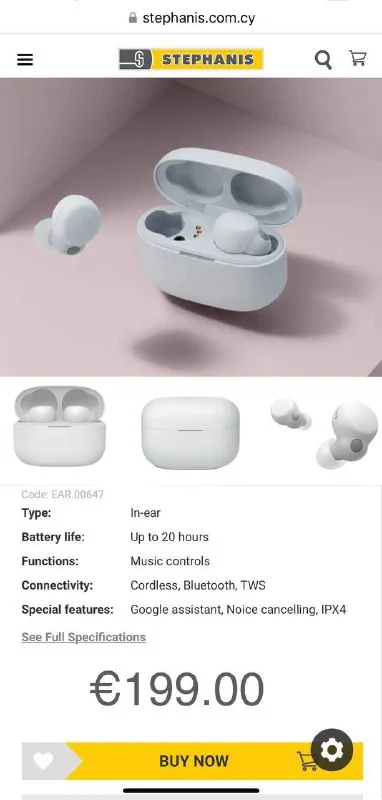Open the floating settings gear button
The height and width of the screenshot is (800, 382).
tap(332, 749)
